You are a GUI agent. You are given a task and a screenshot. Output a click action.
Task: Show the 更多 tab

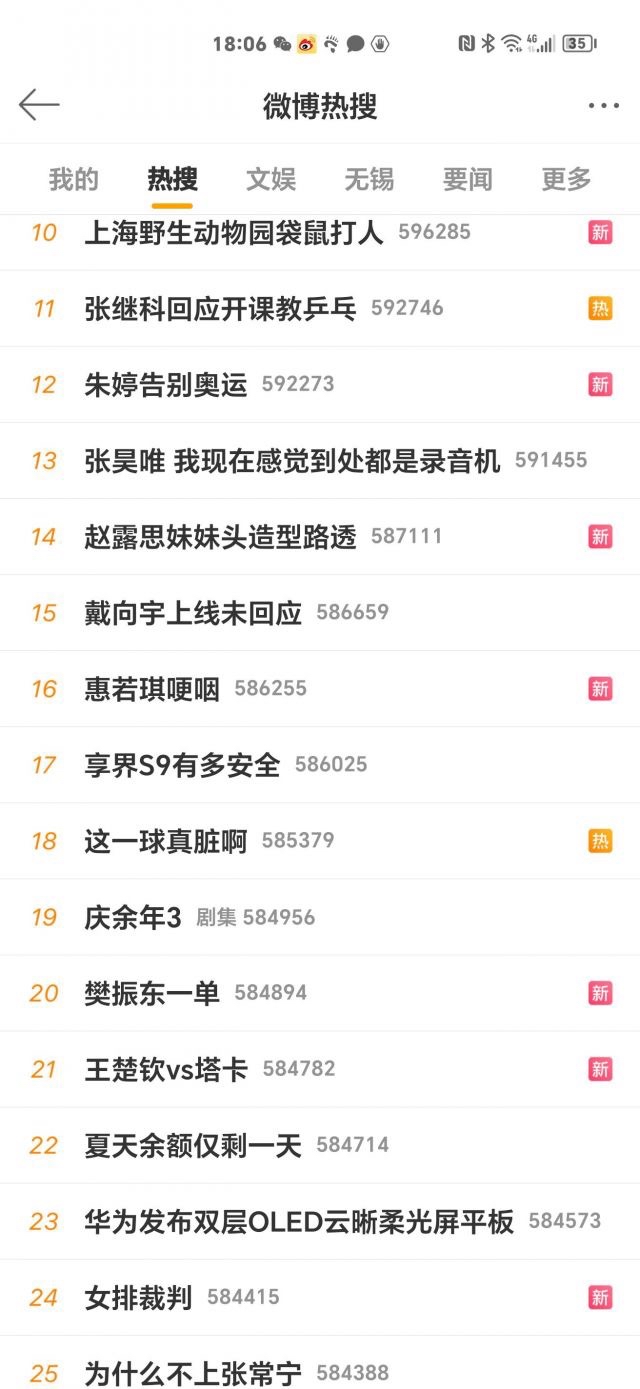coord(566,179)
